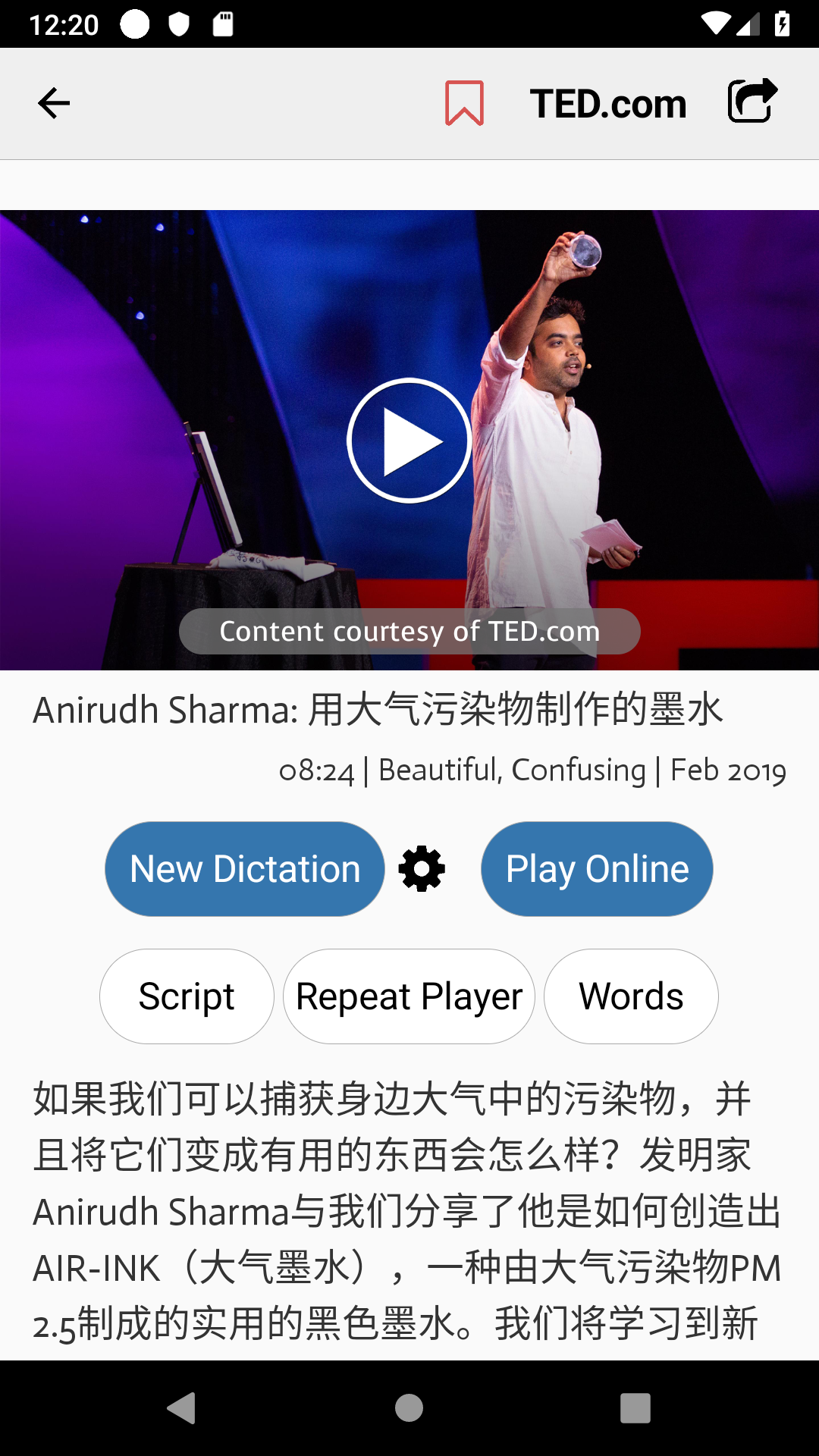819x1456 pixels.
Task: Select Play Online
Action: 597,868
